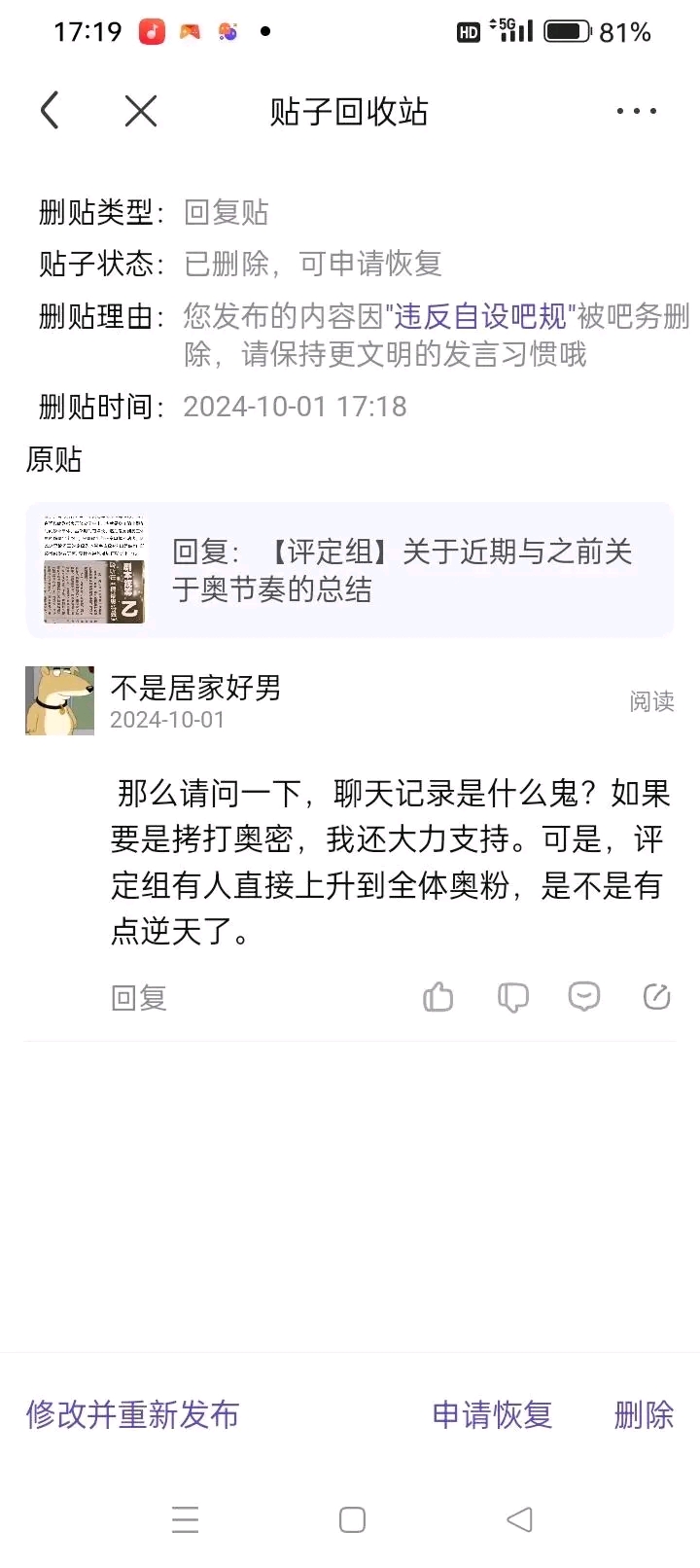Screen dimensions: 700x1568
Task: Go back using the top-left arrow
Action: (51, 111)
